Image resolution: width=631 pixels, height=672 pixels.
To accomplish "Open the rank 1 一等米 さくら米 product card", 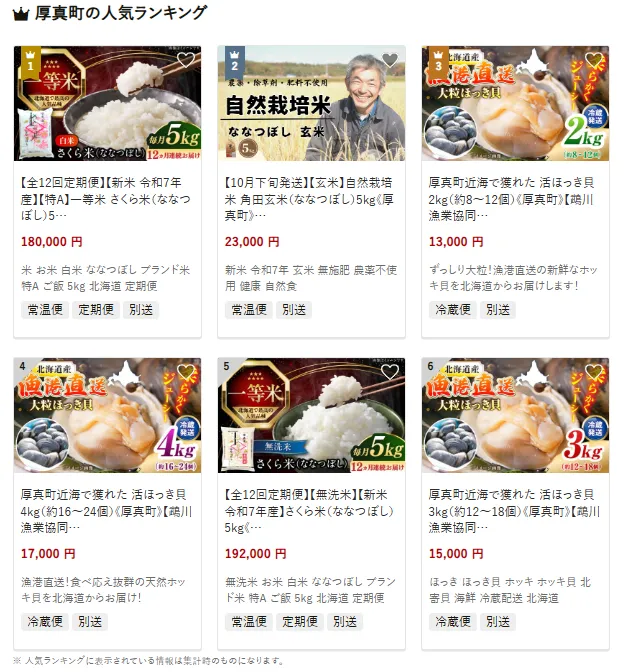I will pyautogui.click(x=107, y=198).
